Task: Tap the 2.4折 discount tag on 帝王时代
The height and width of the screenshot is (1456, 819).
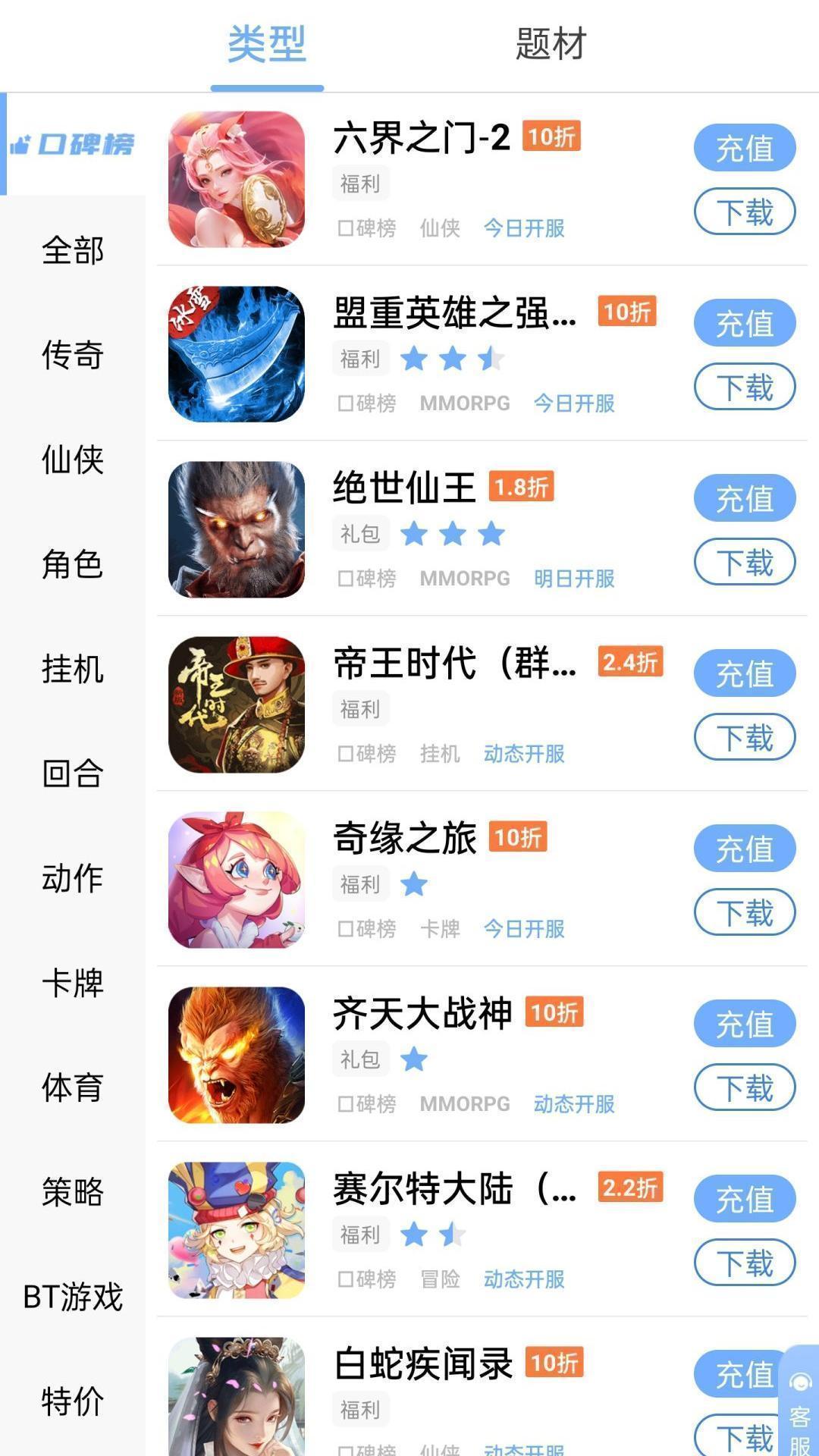Action: click(632, 661)
